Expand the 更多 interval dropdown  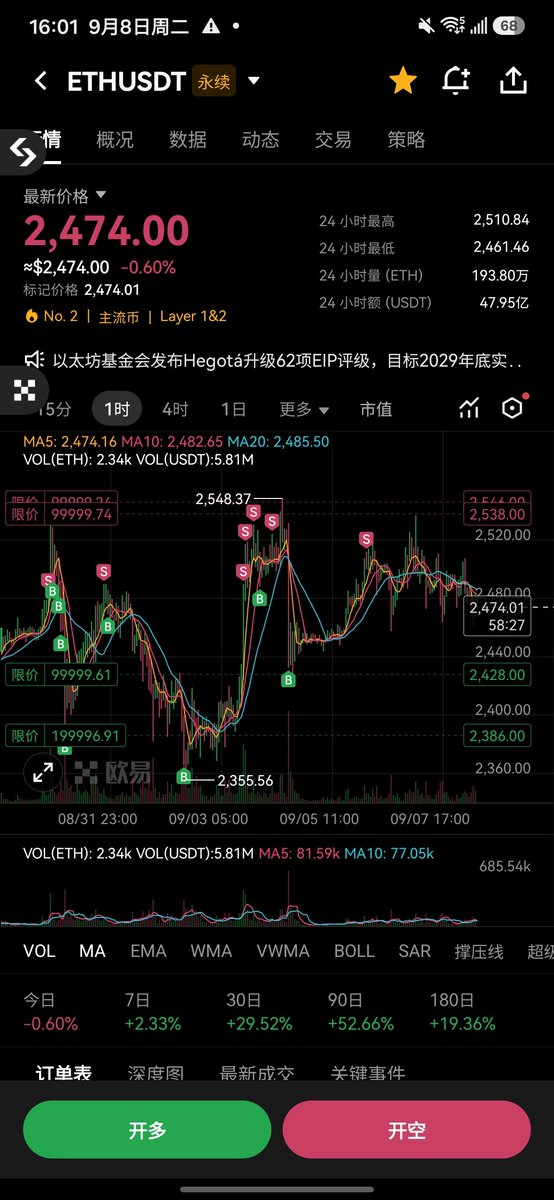[304, 409]
